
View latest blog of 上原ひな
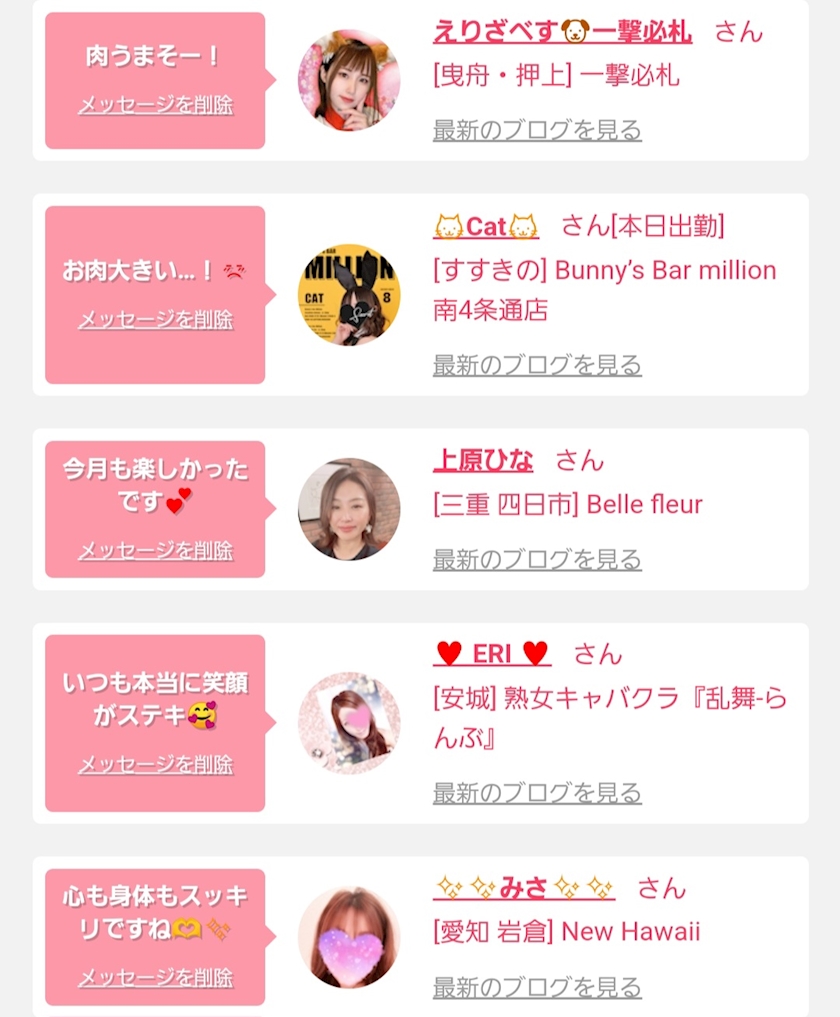[x=537, y=559]
